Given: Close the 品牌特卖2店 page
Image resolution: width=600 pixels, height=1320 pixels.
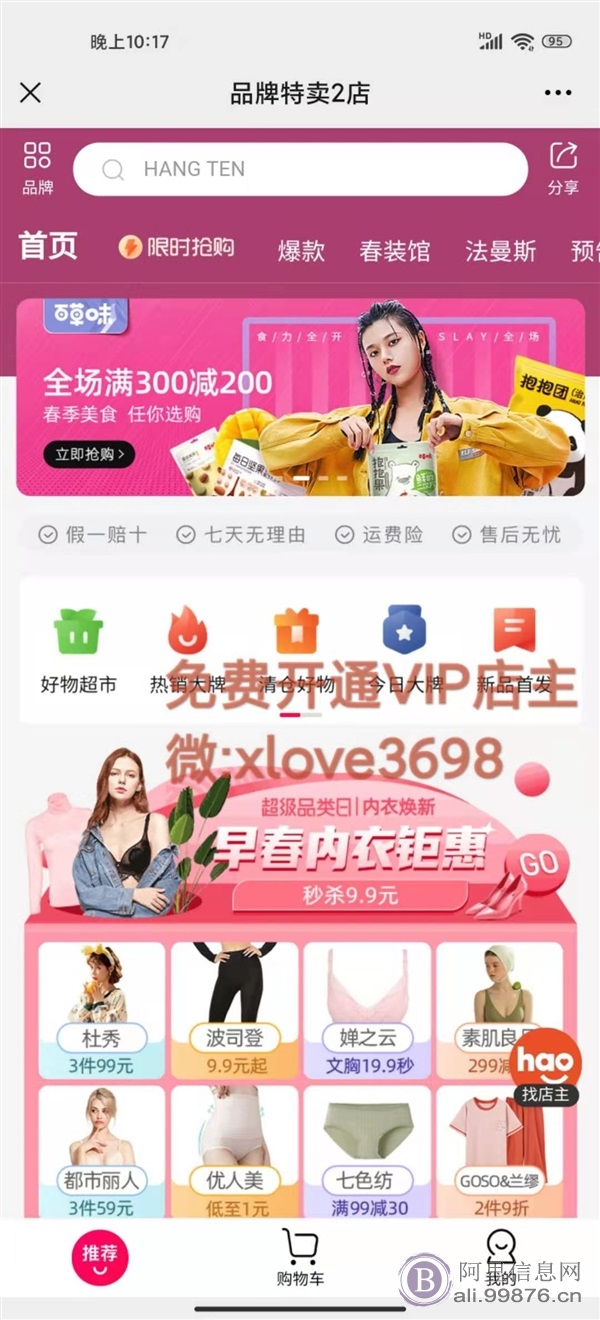Looking at the screenshot, I should pyautogui.click(x=31, y=93).
